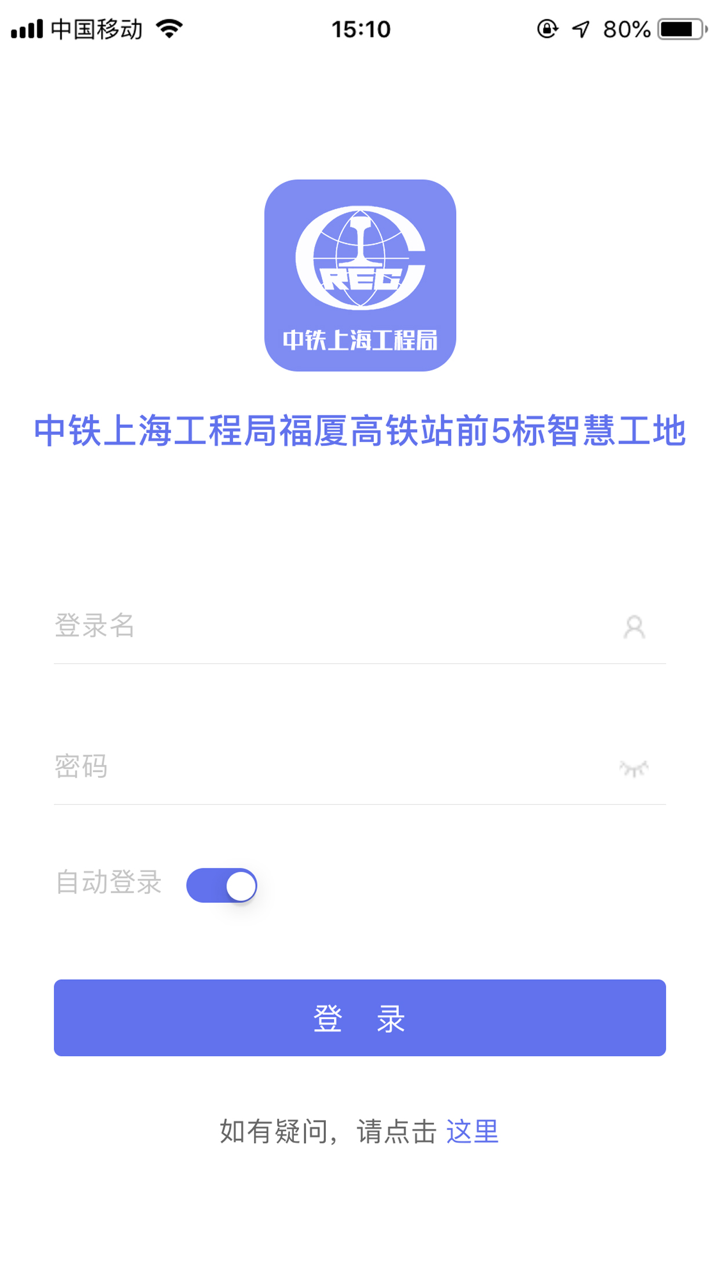
Task: Click the orientation lock icon
Action: pyautogui.click(x=545, y=29)
